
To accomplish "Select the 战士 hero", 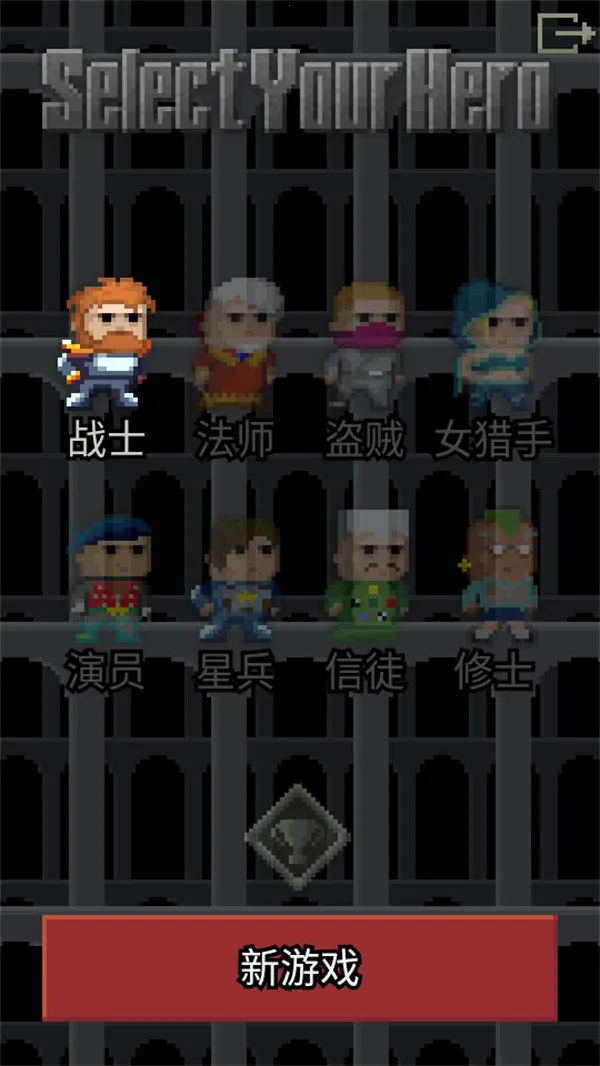I will click(107, 345).
